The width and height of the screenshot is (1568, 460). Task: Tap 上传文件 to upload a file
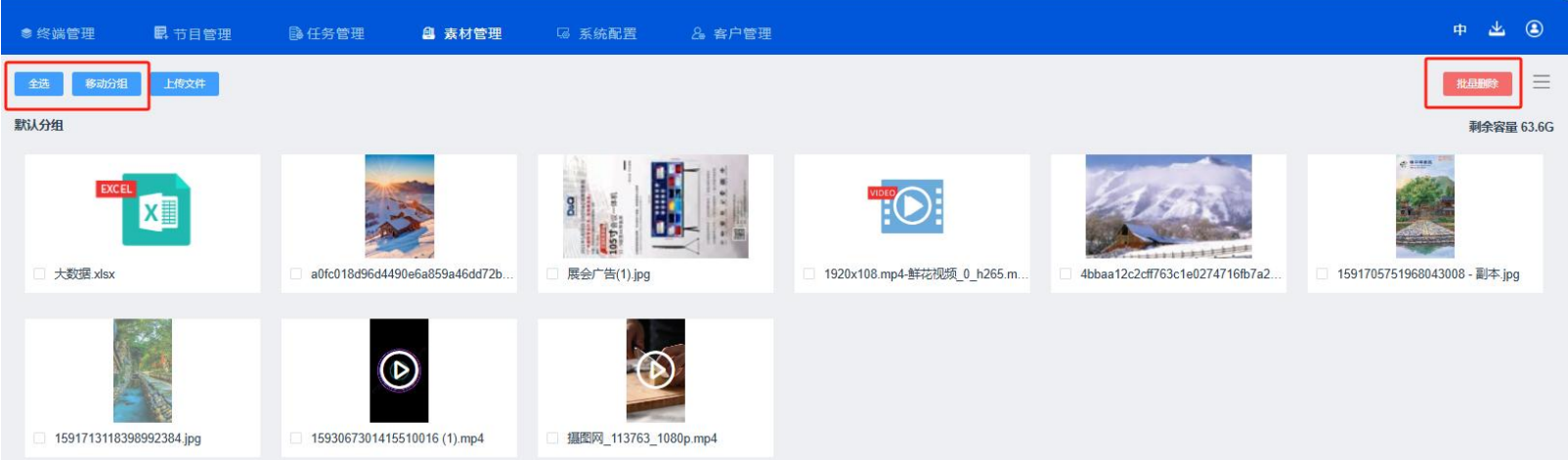pos(185,84)
